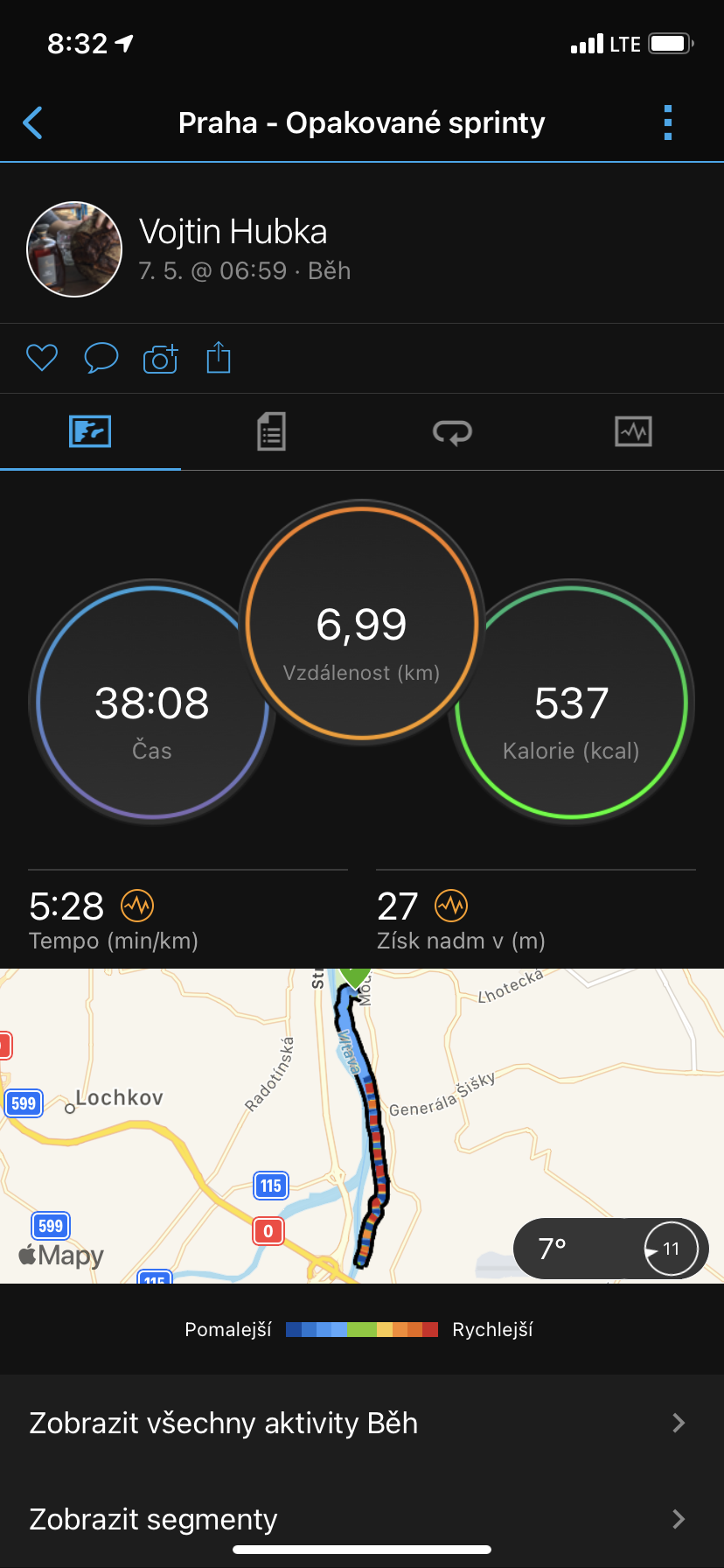Share this activity

(219, 358)
